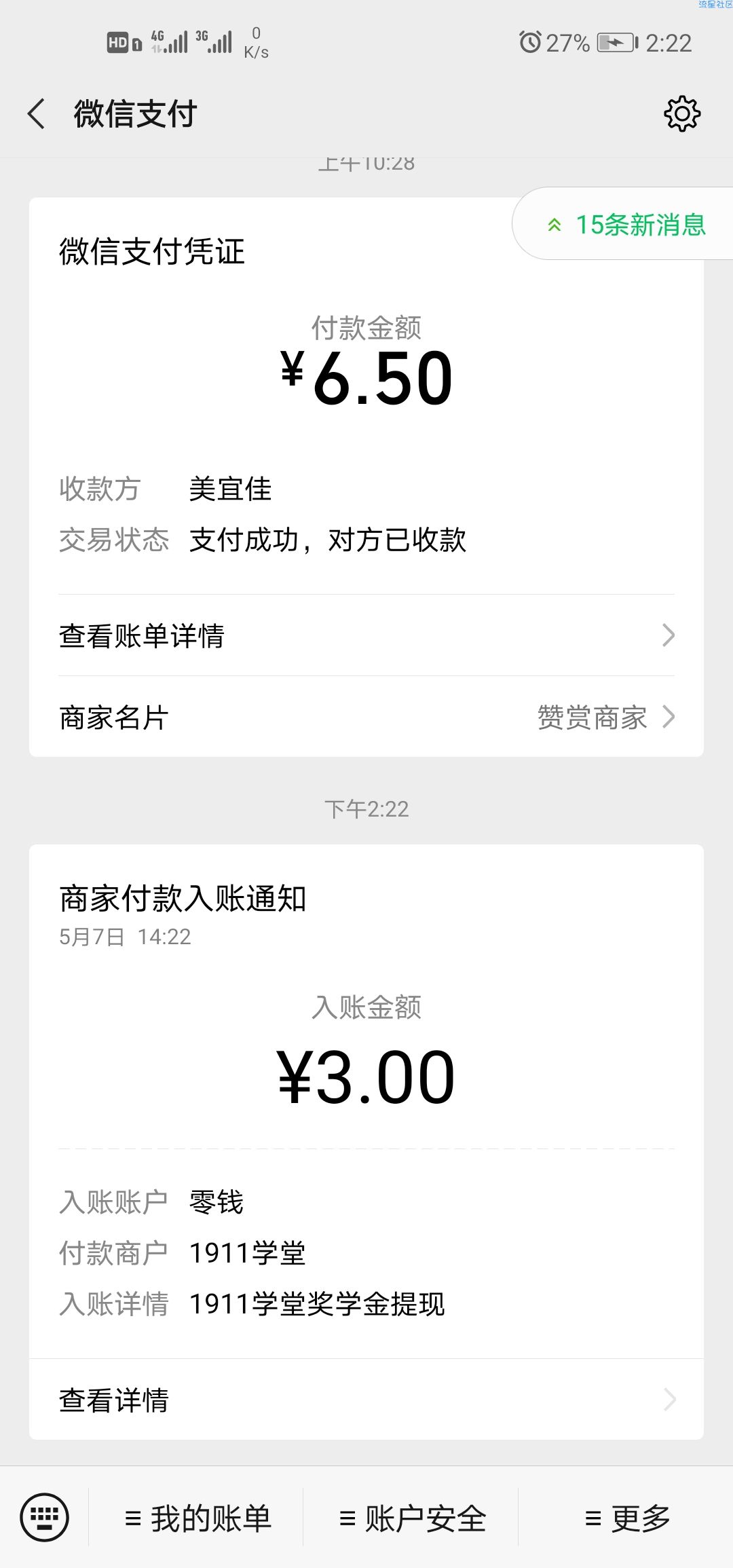
Task: Switch to the keyboard input icon
Action: 45,1517
